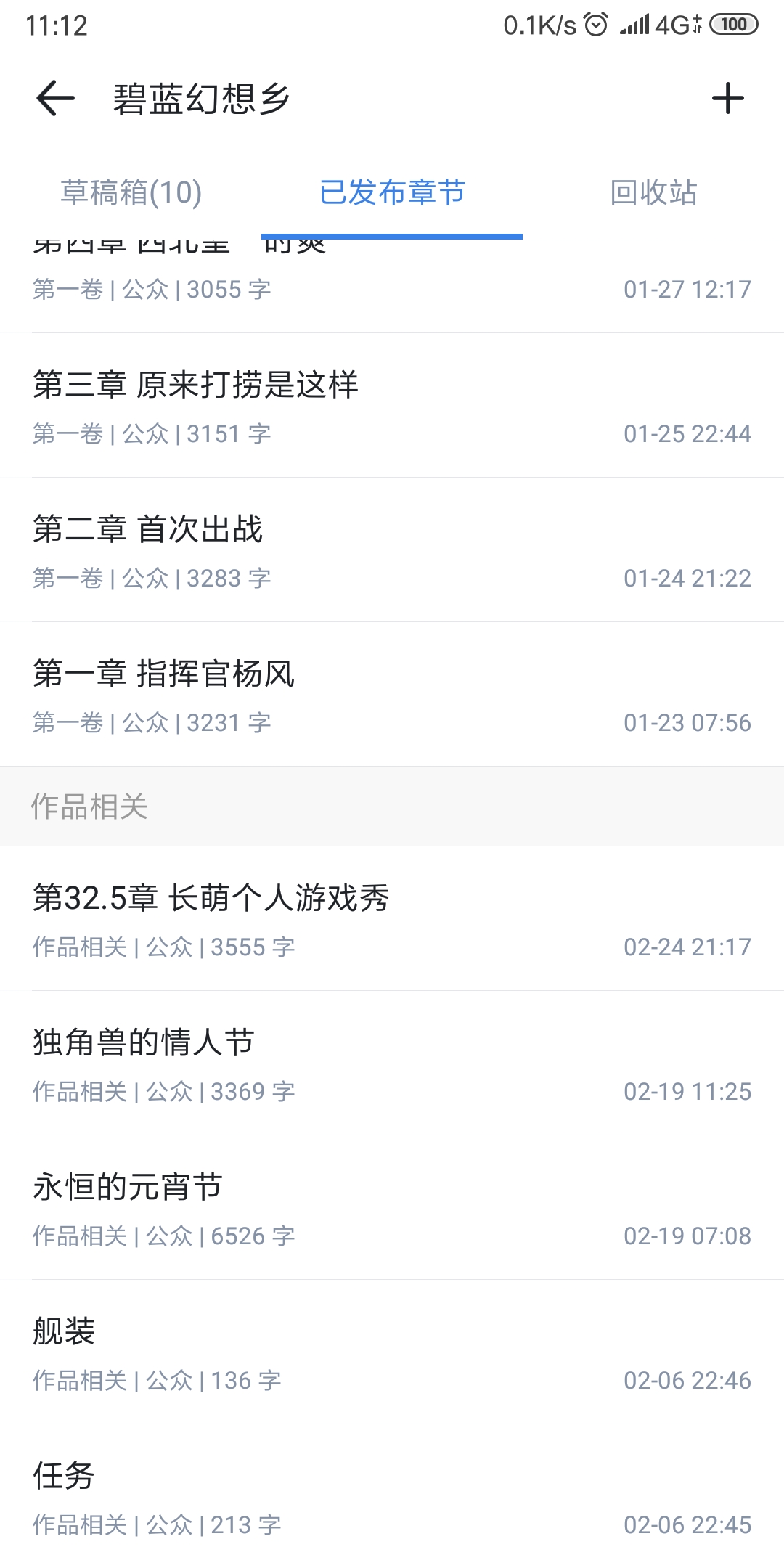
Task: View chapter 第一章 指挥官杨风
Action: pyautogui.click(x=392, y=694)
